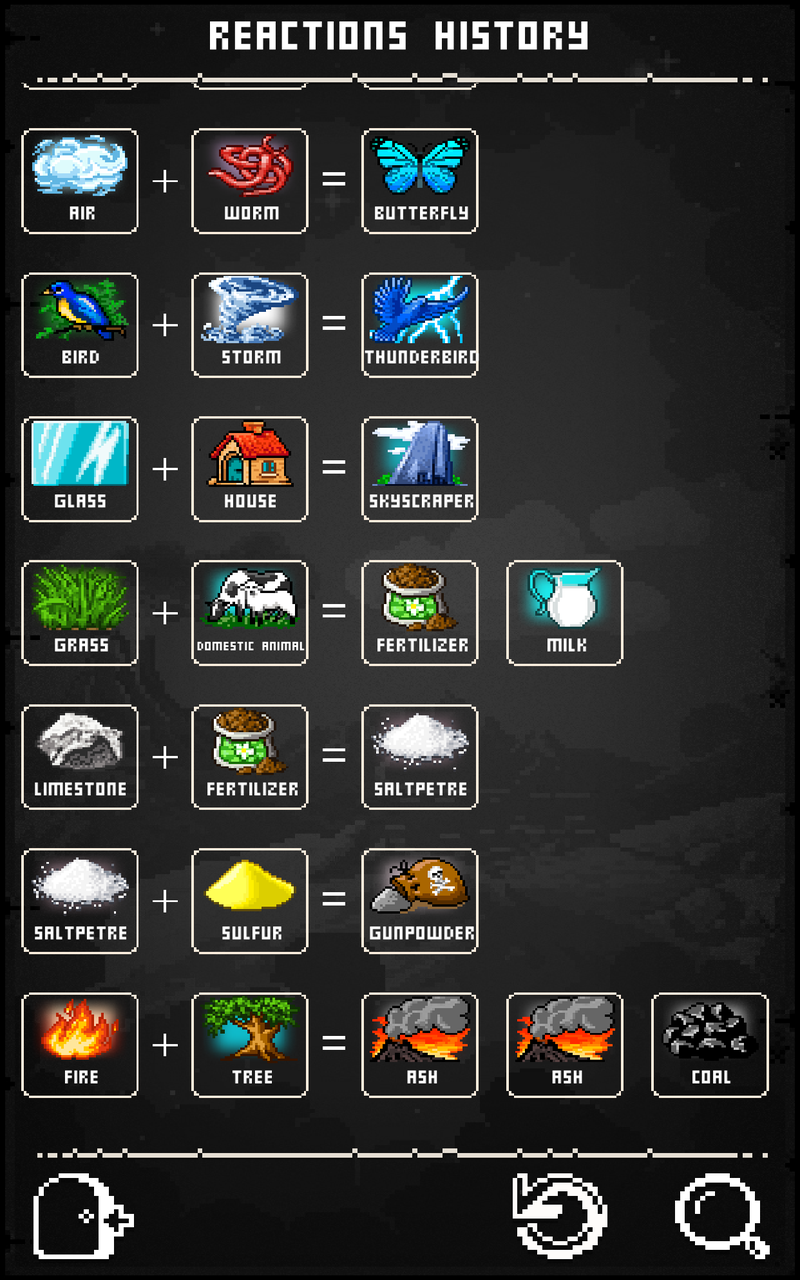Click the Worm element icon
The image size is (800, 1280).
pos(250,181)
